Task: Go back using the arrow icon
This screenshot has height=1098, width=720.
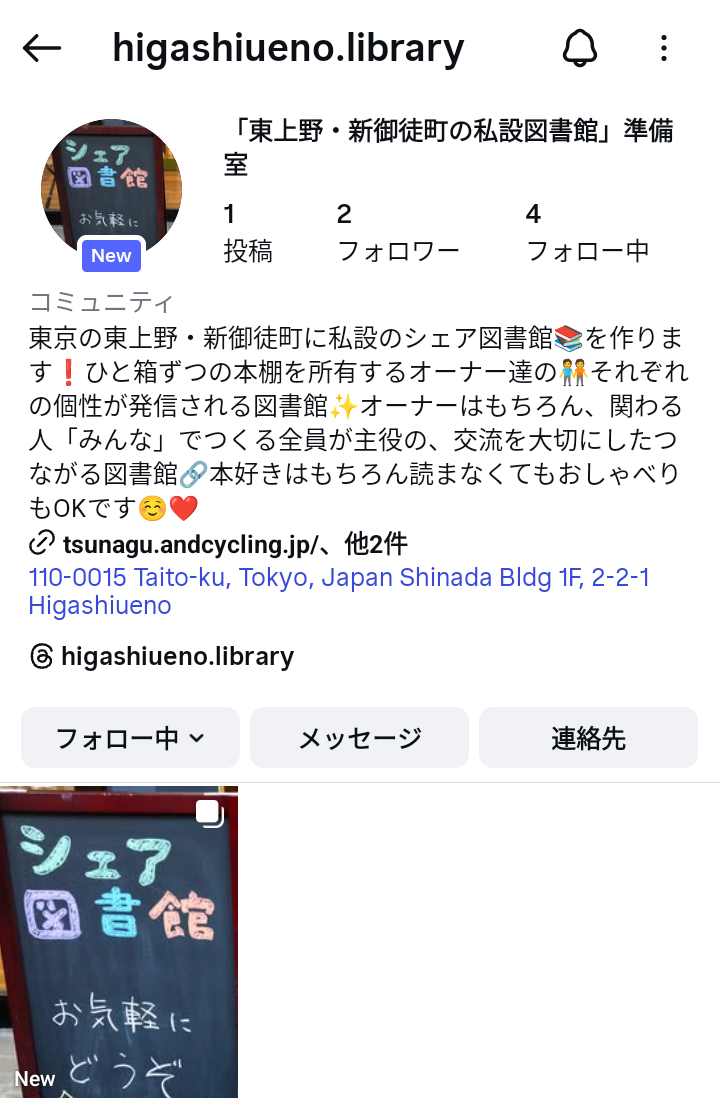Action: (x=42, y=48)
